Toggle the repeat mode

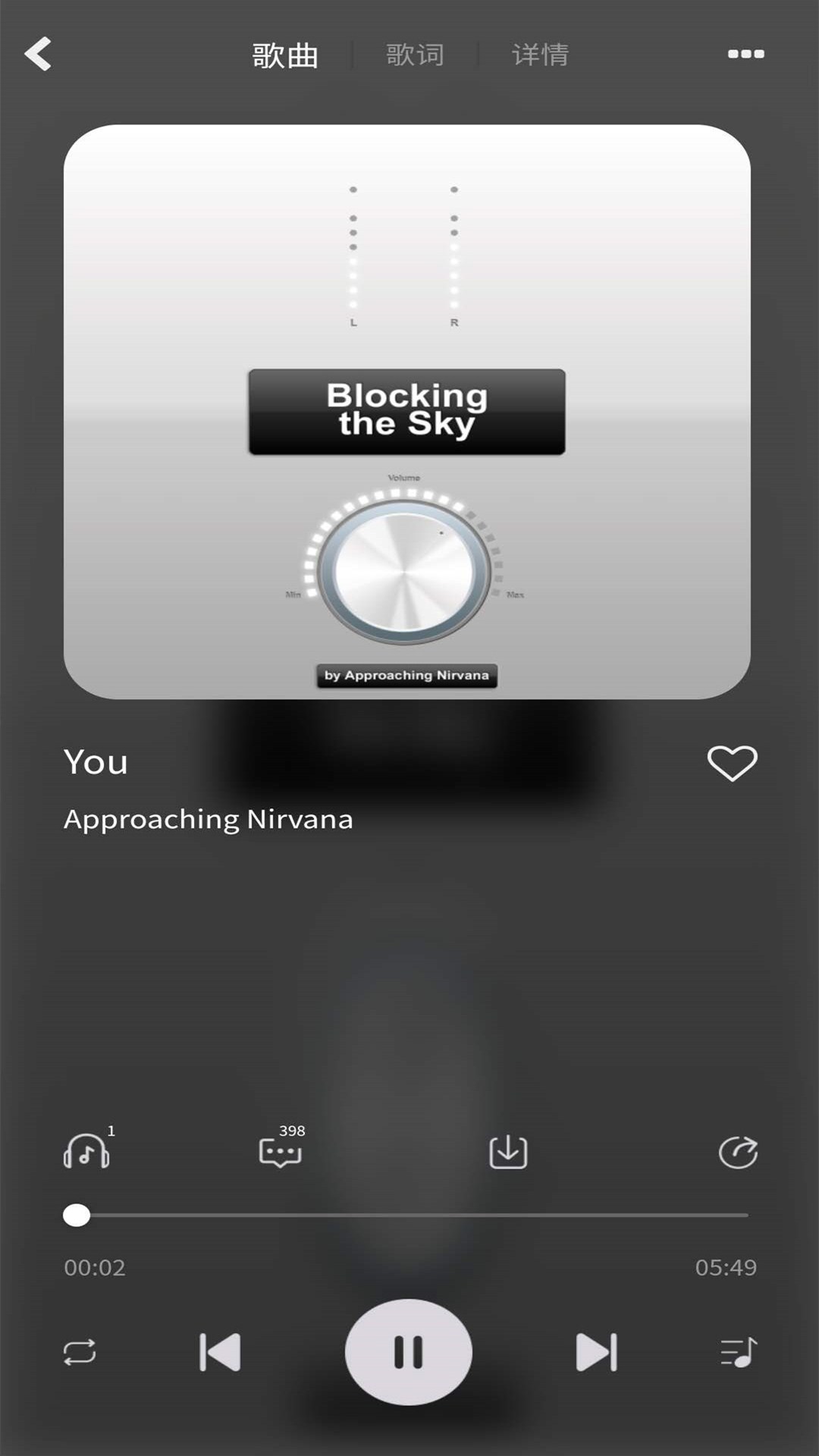tap(80, 1352)
